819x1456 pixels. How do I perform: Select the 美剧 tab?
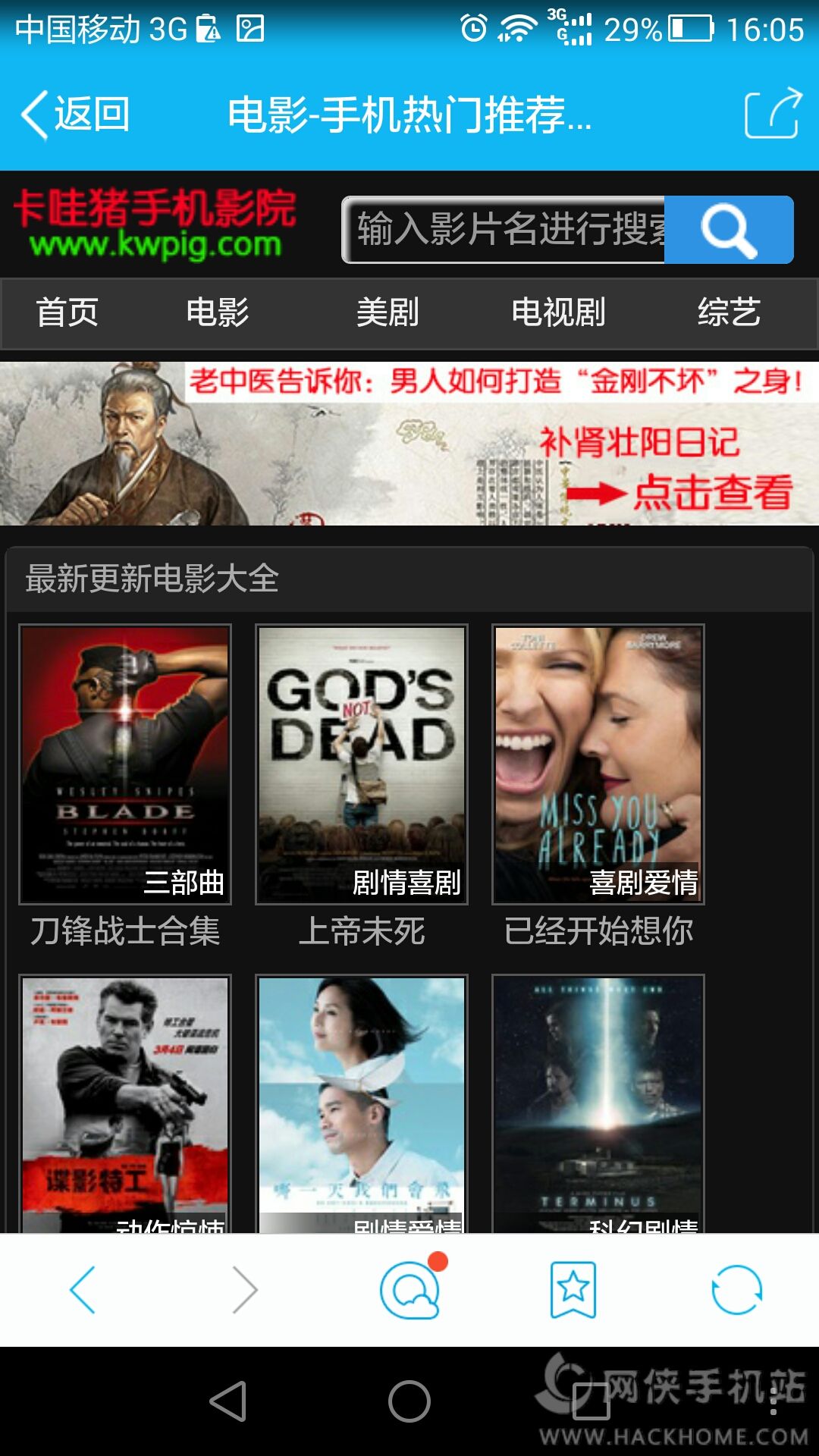coord(388,312)
